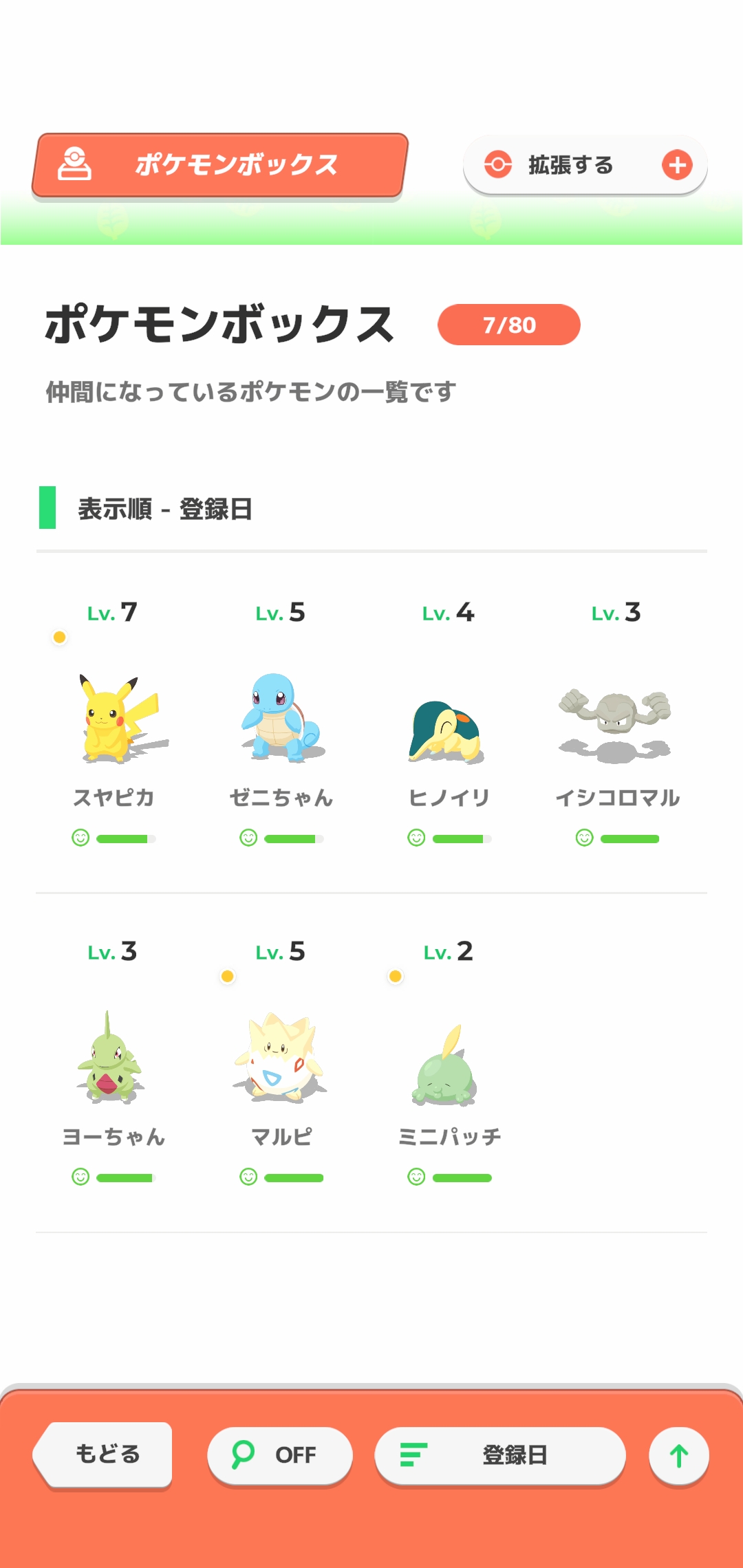View Togepi named マルピ
Image resolution: width=743 pixels, height=1568 pixels.
click(281, 1059)
